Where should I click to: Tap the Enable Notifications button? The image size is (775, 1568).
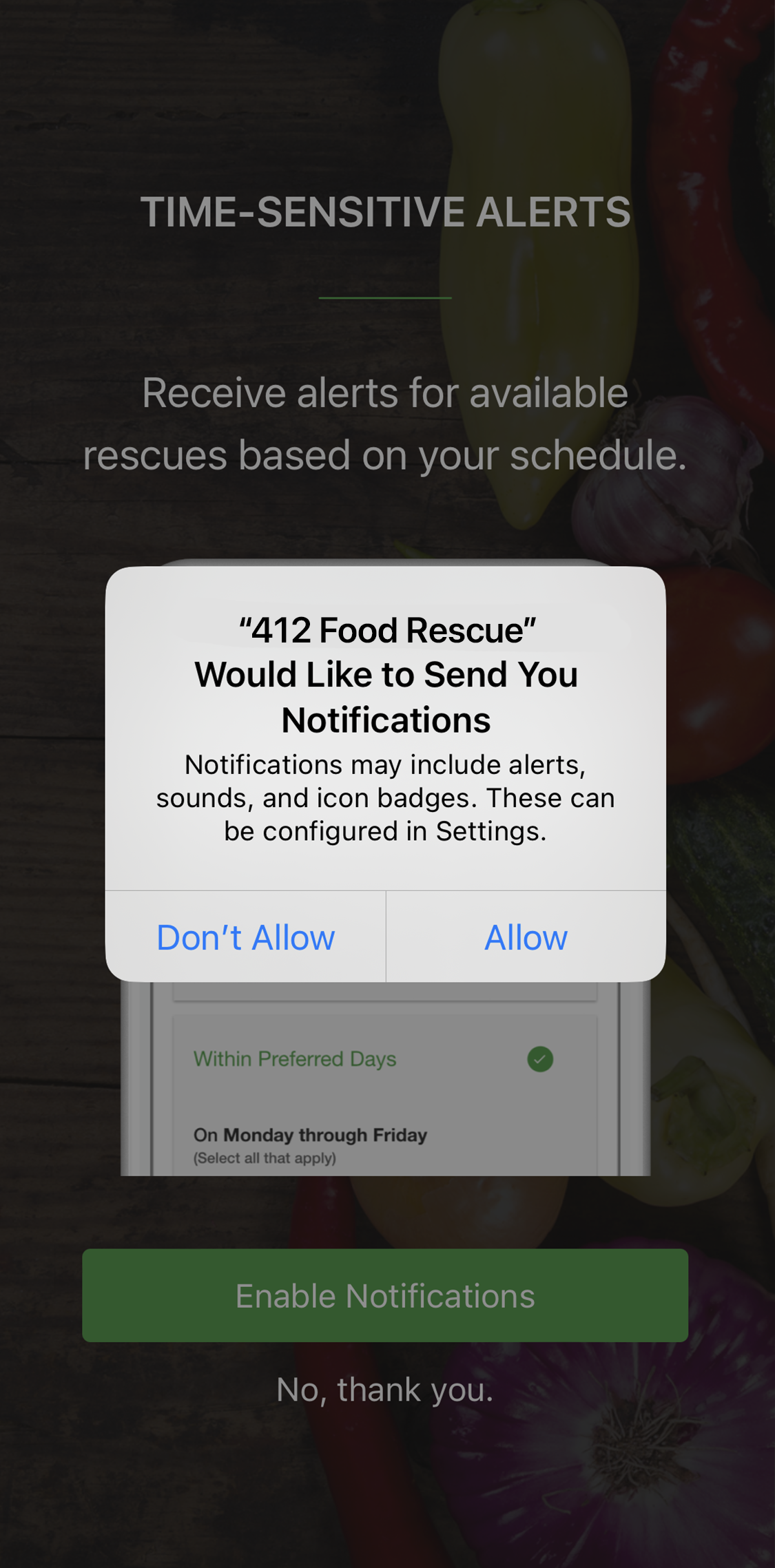point(385,1295)
